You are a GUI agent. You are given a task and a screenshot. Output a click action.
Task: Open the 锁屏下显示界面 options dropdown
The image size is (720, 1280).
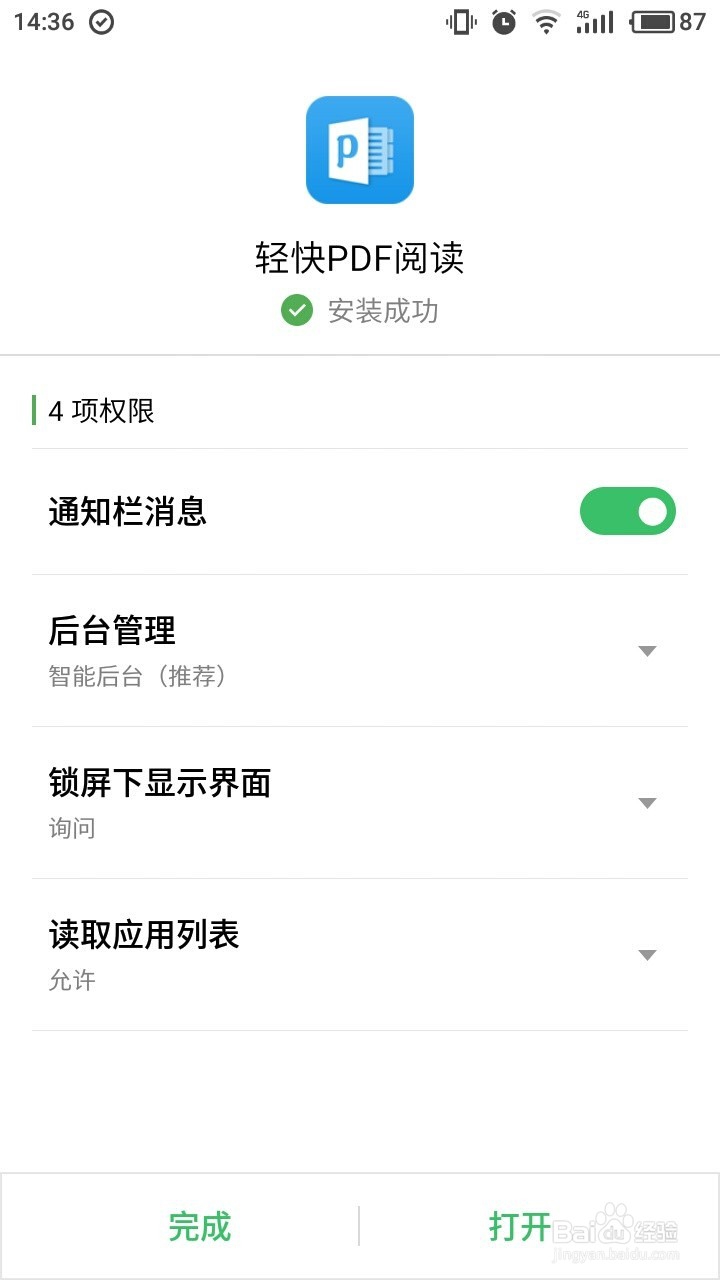click(647, 803)
